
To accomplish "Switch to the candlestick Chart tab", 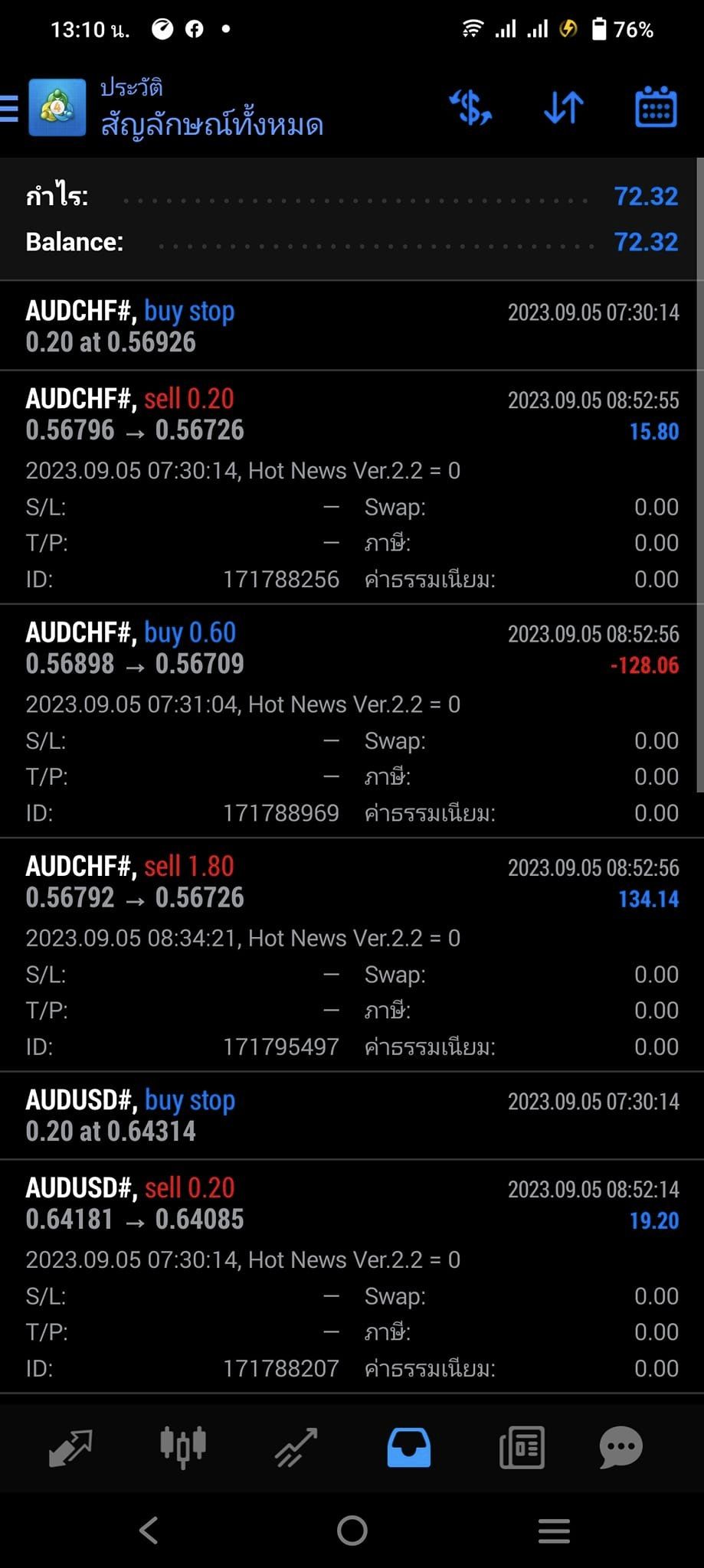I will point(183,1447).
